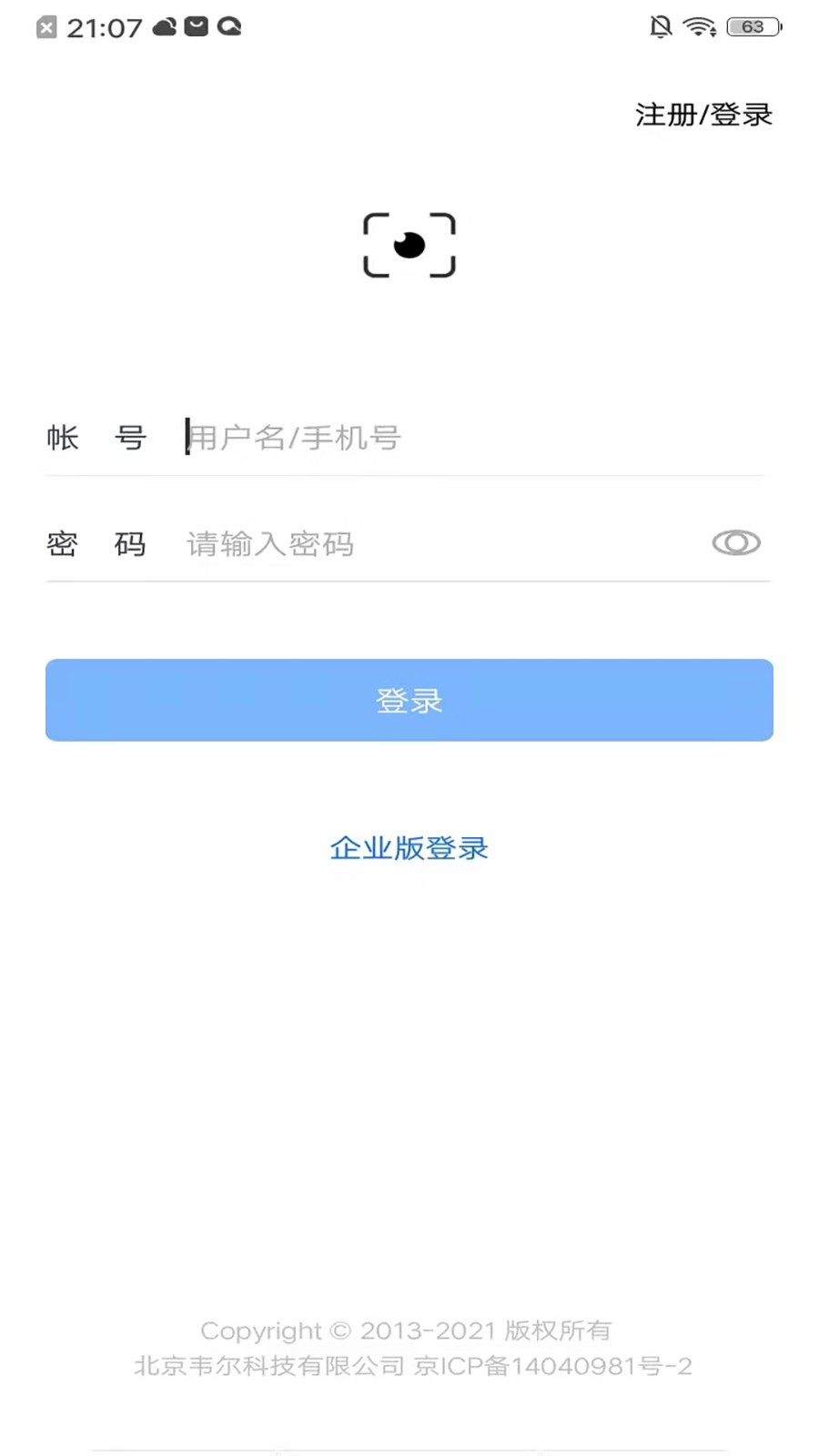Click the Copyright 2013-2021 text
This screenshot has width=819, height=1456.
(409, 1330)
